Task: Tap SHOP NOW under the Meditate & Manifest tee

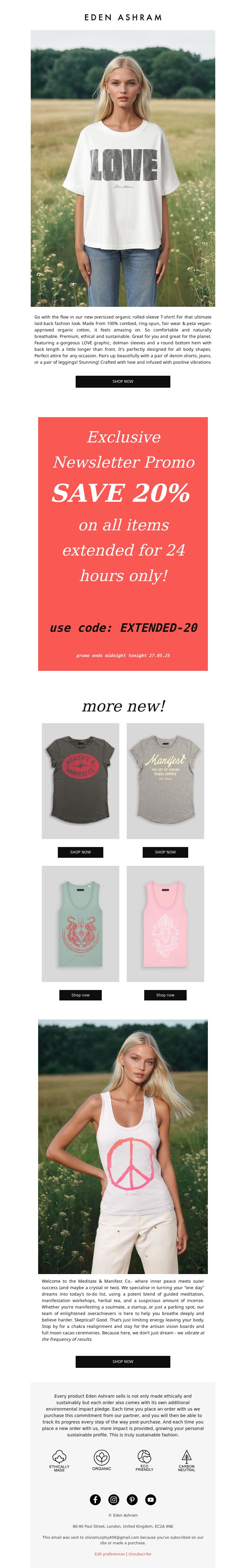Action: 80,852
